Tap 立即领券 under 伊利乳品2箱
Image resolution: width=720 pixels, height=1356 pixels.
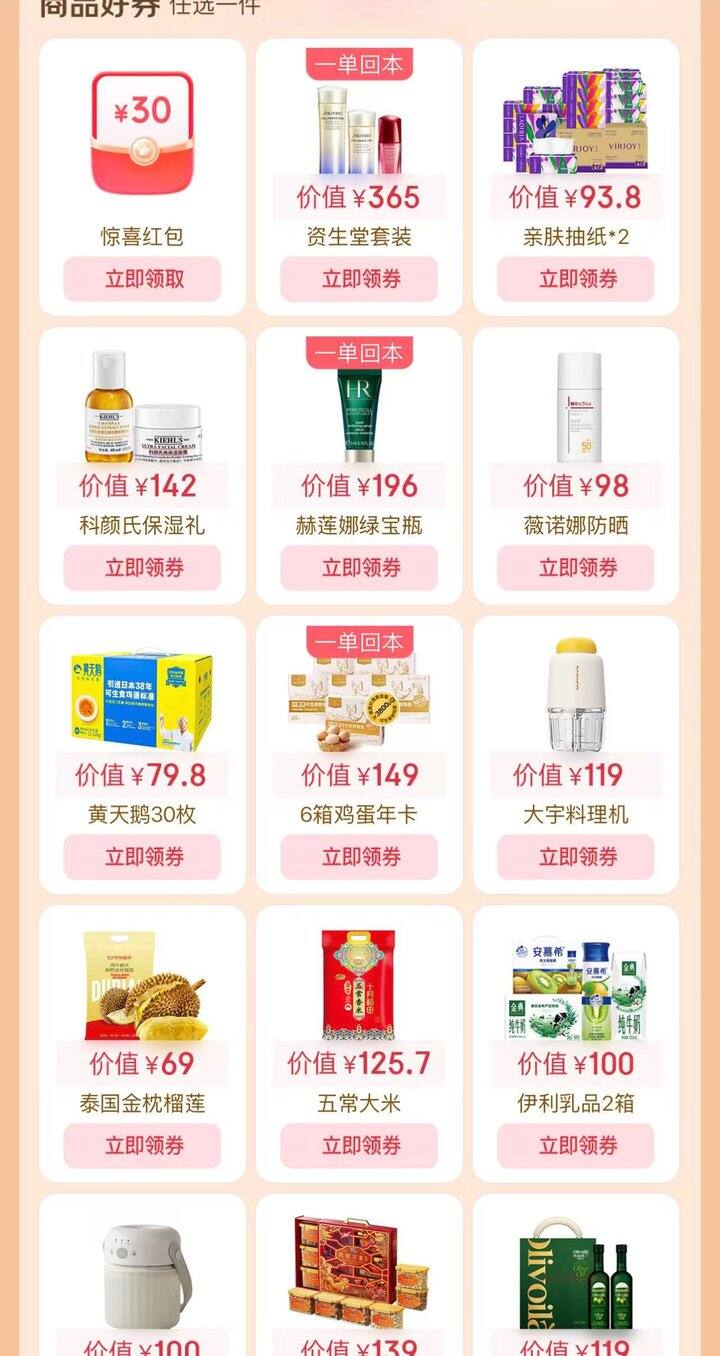pos(576,1146)
